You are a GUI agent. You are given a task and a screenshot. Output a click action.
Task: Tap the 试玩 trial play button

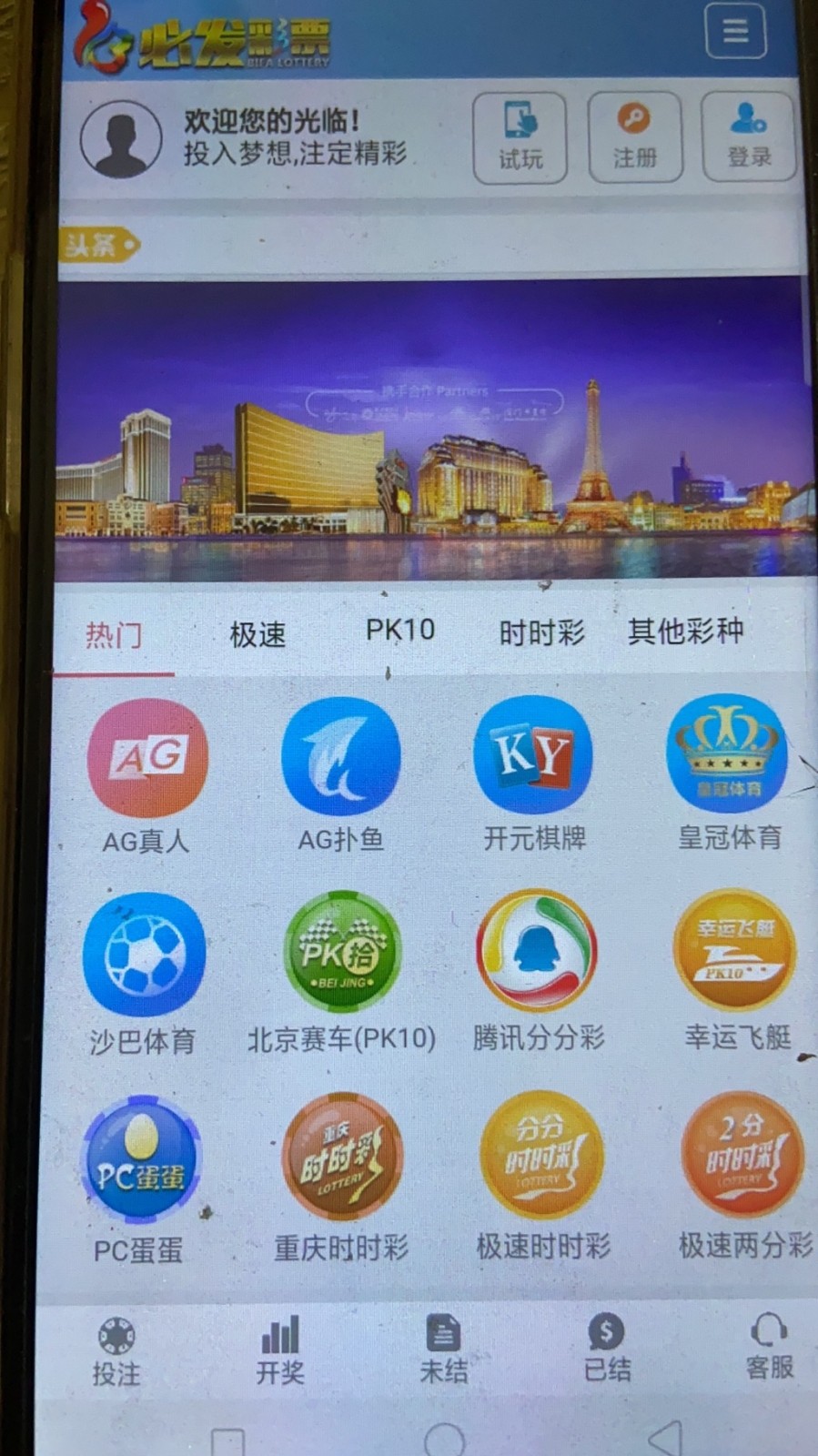point(520,136)
